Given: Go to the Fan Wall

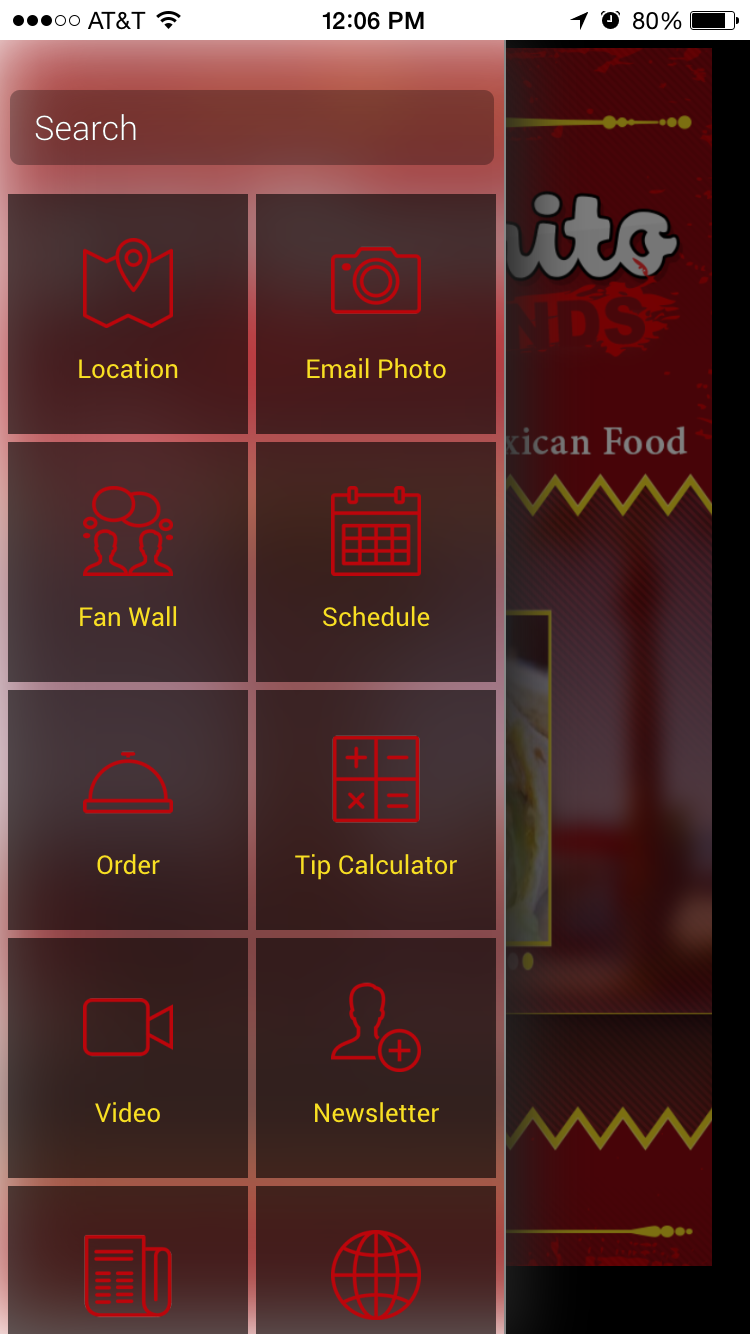Looking at the screenshot, I should 128,562.
